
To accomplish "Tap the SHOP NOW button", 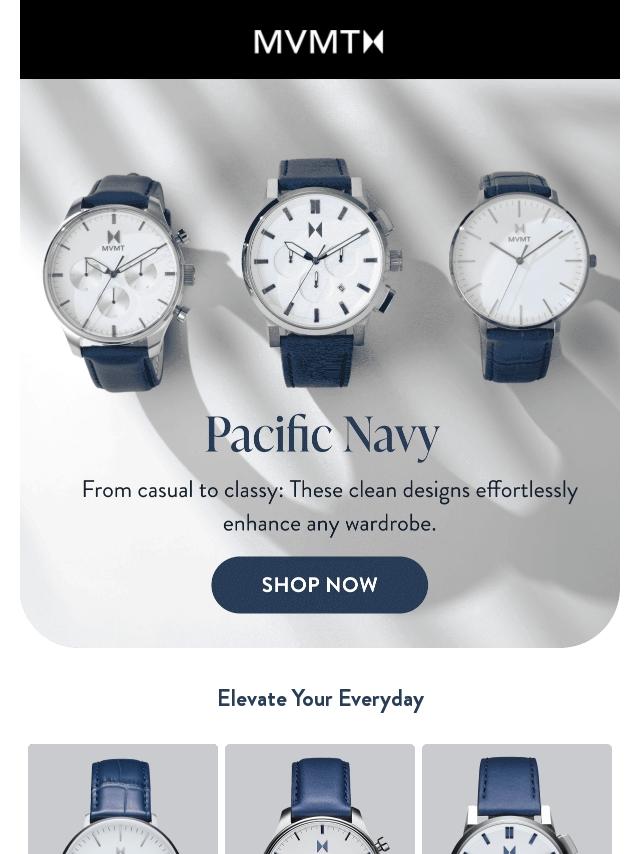I will [319, 585].
